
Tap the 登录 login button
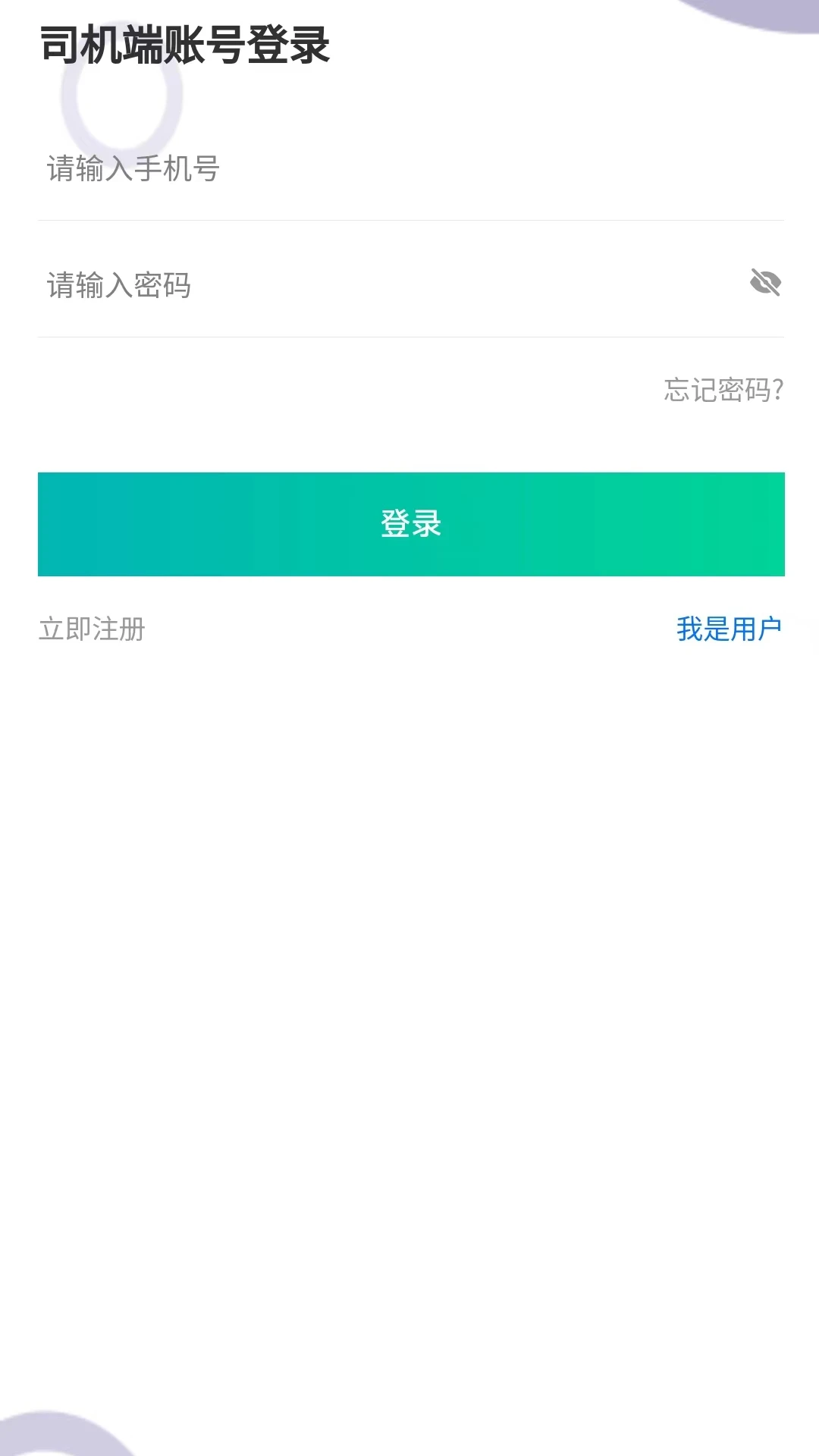click(x=409, y=525)
